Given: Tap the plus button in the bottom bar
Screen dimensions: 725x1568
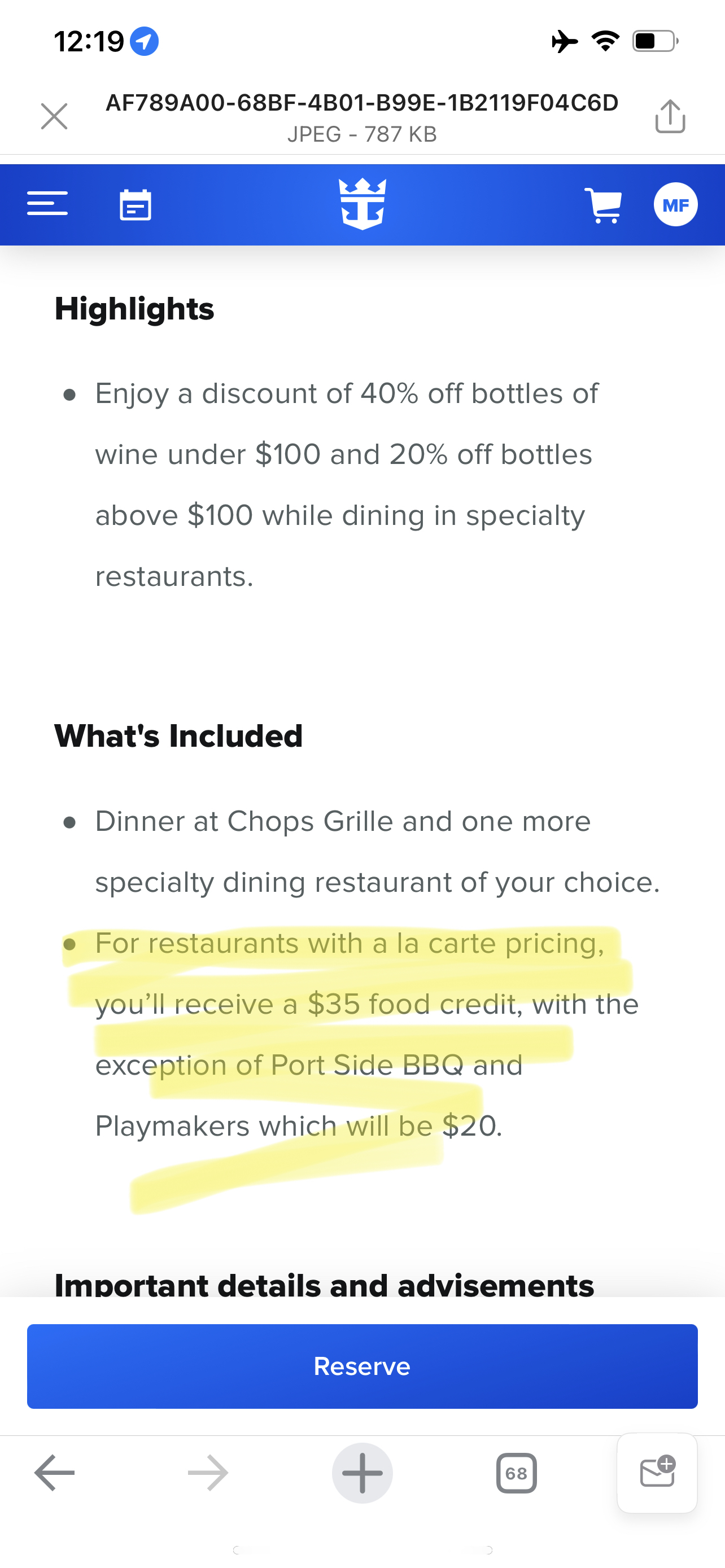Looking at the screenshot, I should [362, 1473].
